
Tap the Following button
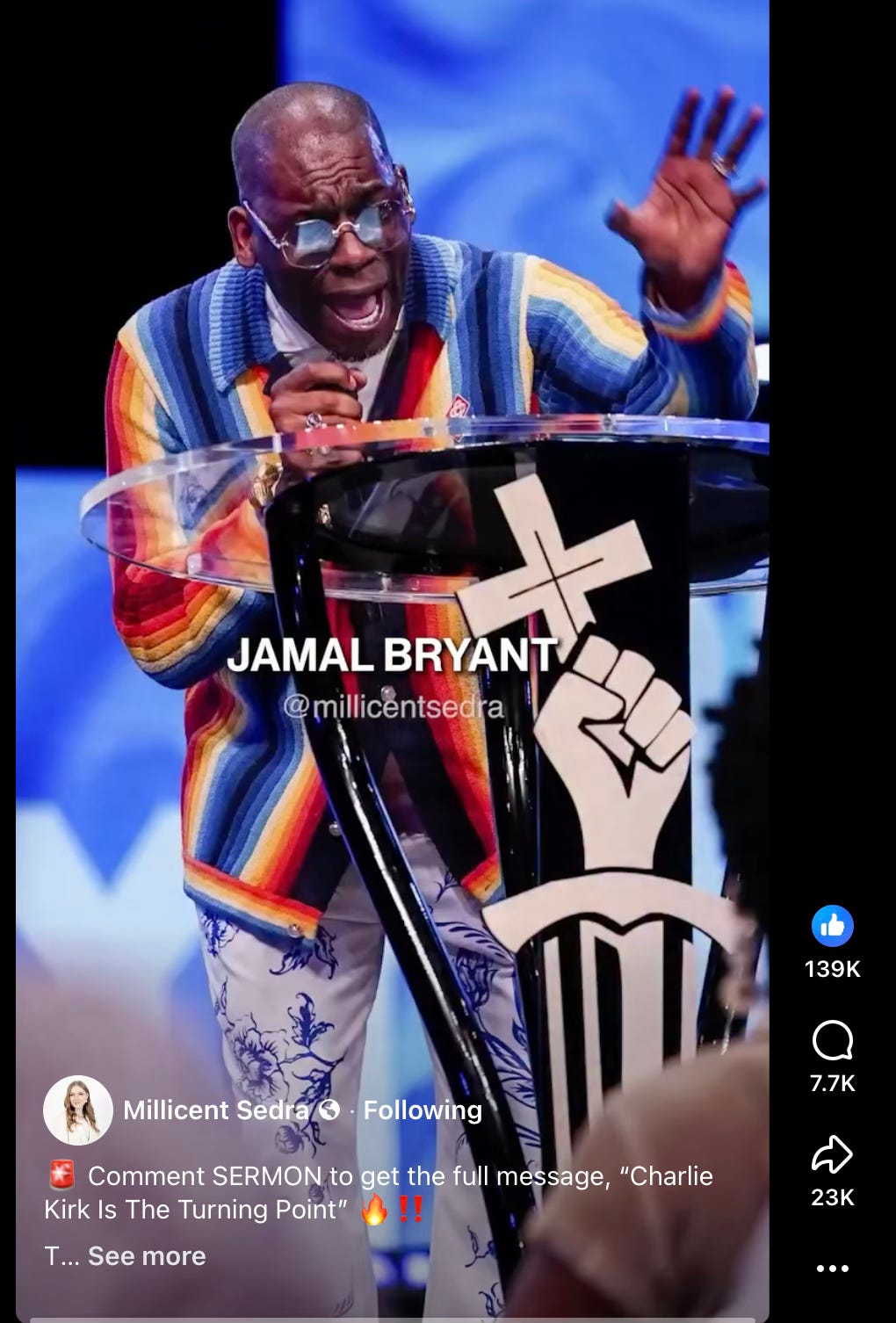(x=423, y=1110)
